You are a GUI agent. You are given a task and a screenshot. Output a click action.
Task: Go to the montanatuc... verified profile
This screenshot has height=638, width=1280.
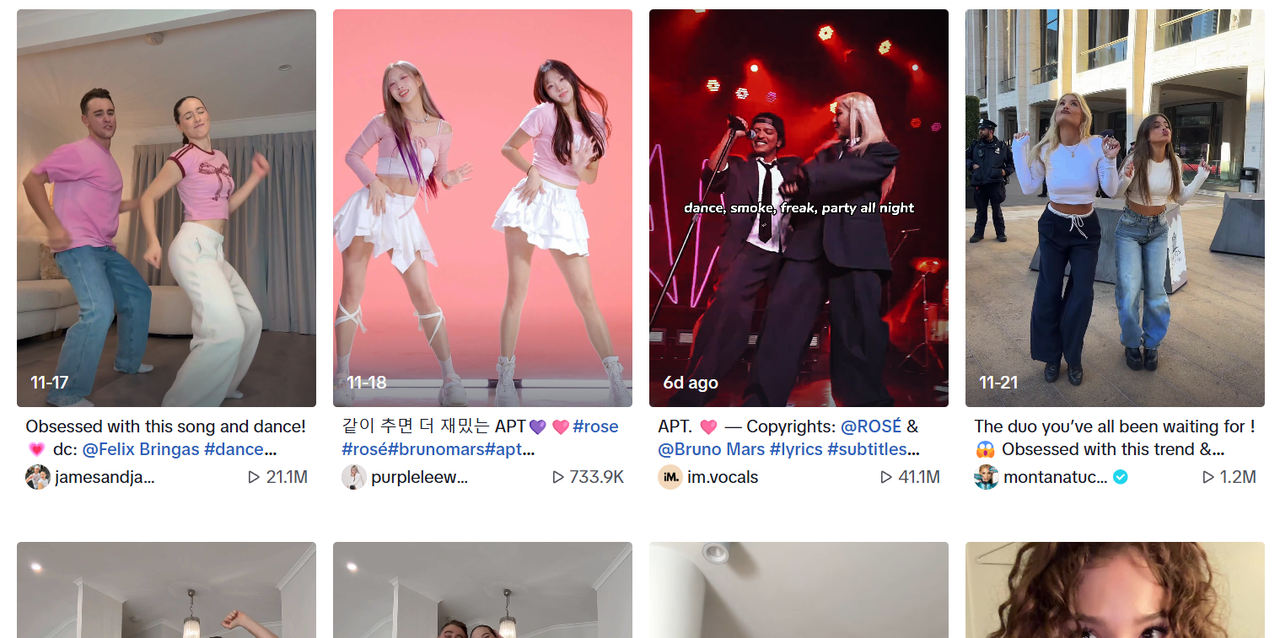tap(1055, 477)
